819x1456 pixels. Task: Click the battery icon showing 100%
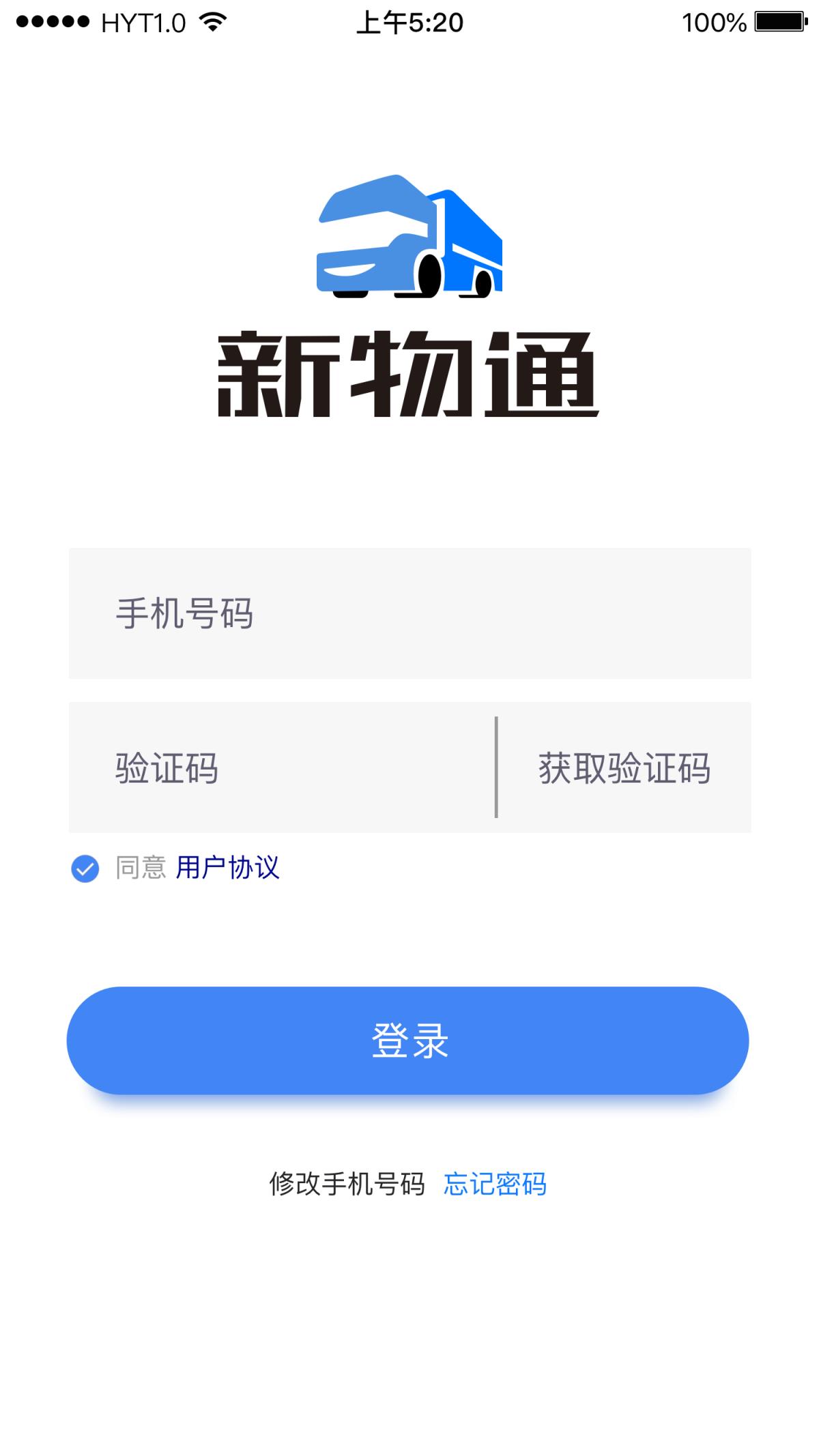[780, 20]
